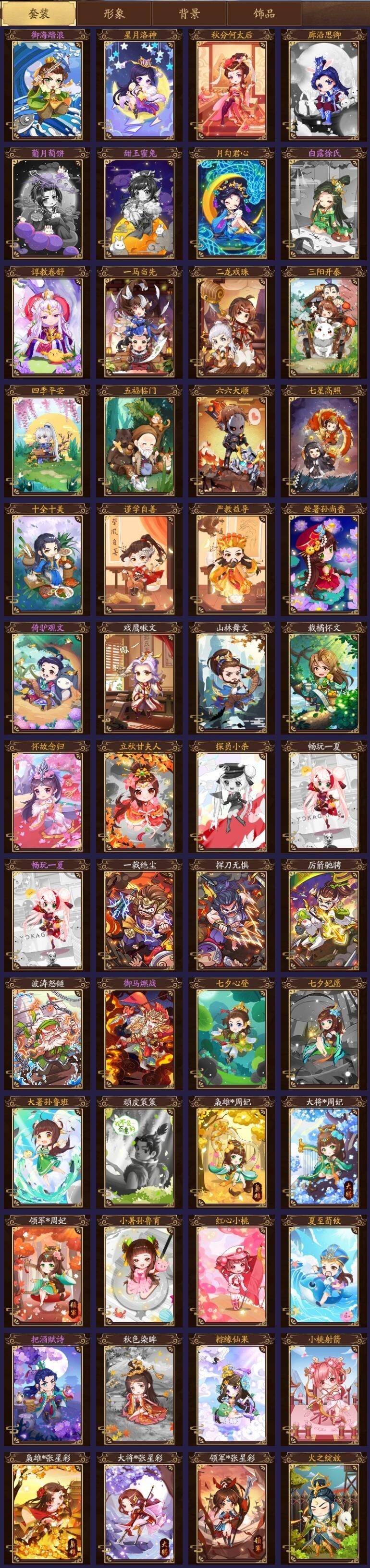Open the 饰品 tab
Viewport: 370px width, 1568px height.
pyautogui.click(x=264, y=13)
